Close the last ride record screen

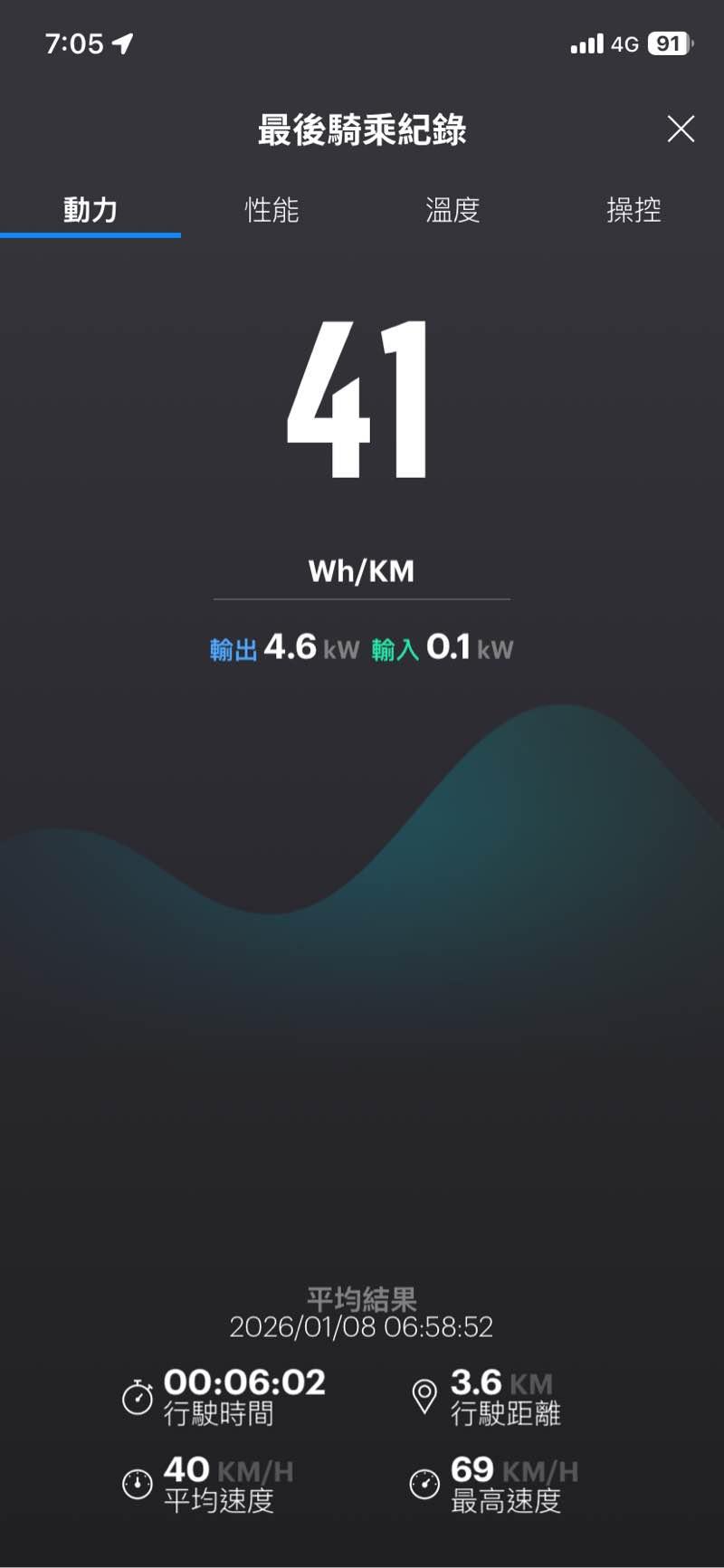(681, 129)
